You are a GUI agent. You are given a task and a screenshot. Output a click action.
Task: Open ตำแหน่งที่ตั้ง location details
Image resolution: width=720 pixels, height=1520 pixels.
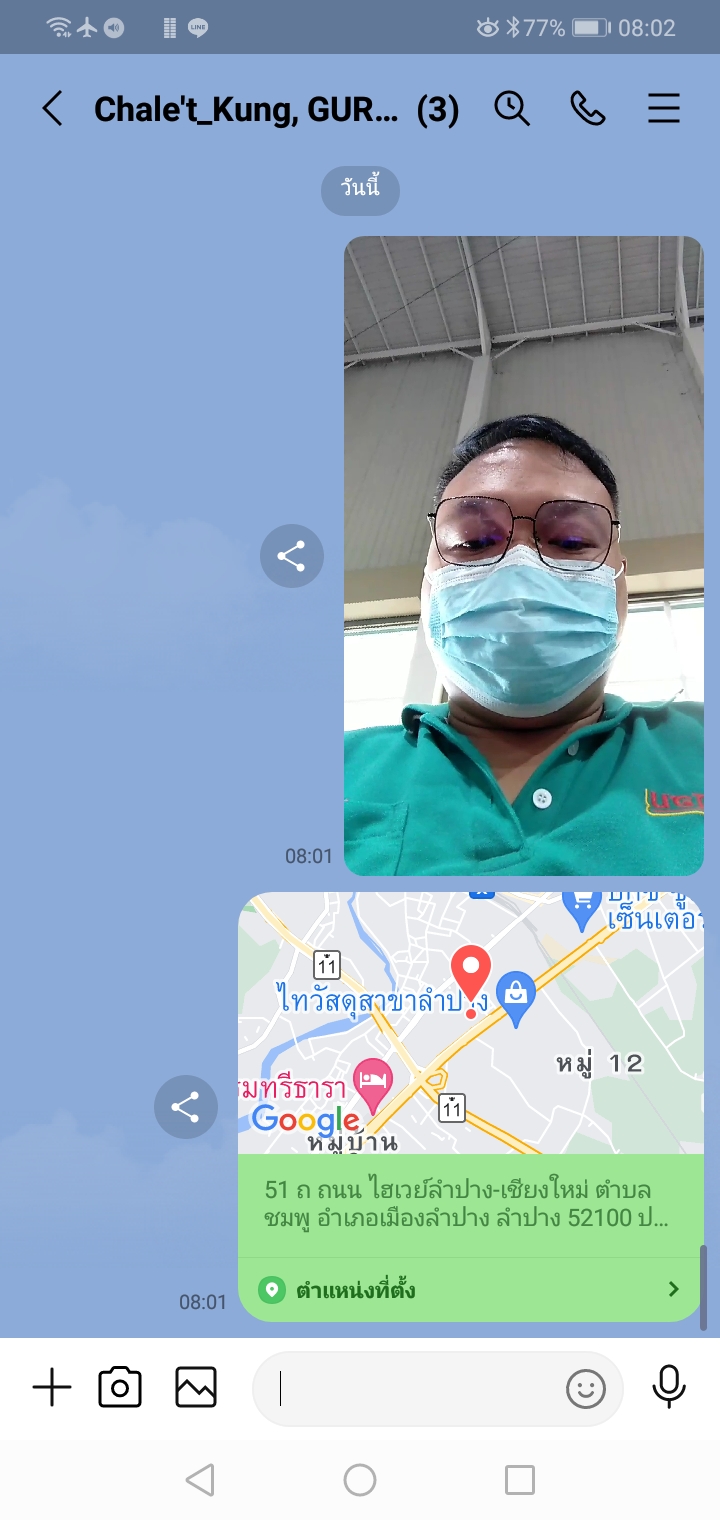470,1290
